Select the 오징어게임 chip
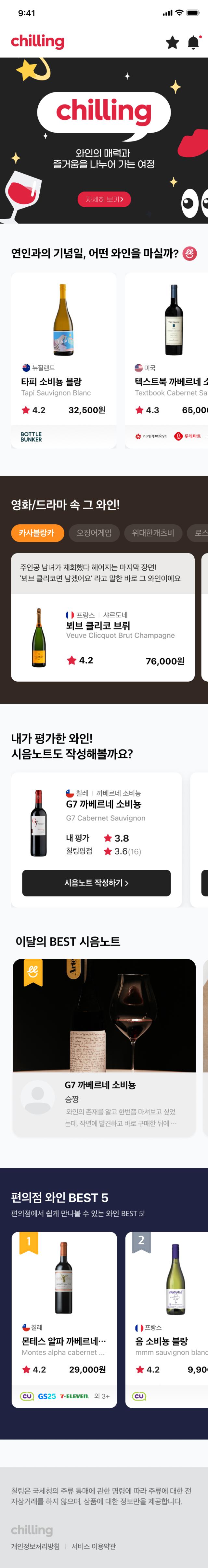 point(94,533)
